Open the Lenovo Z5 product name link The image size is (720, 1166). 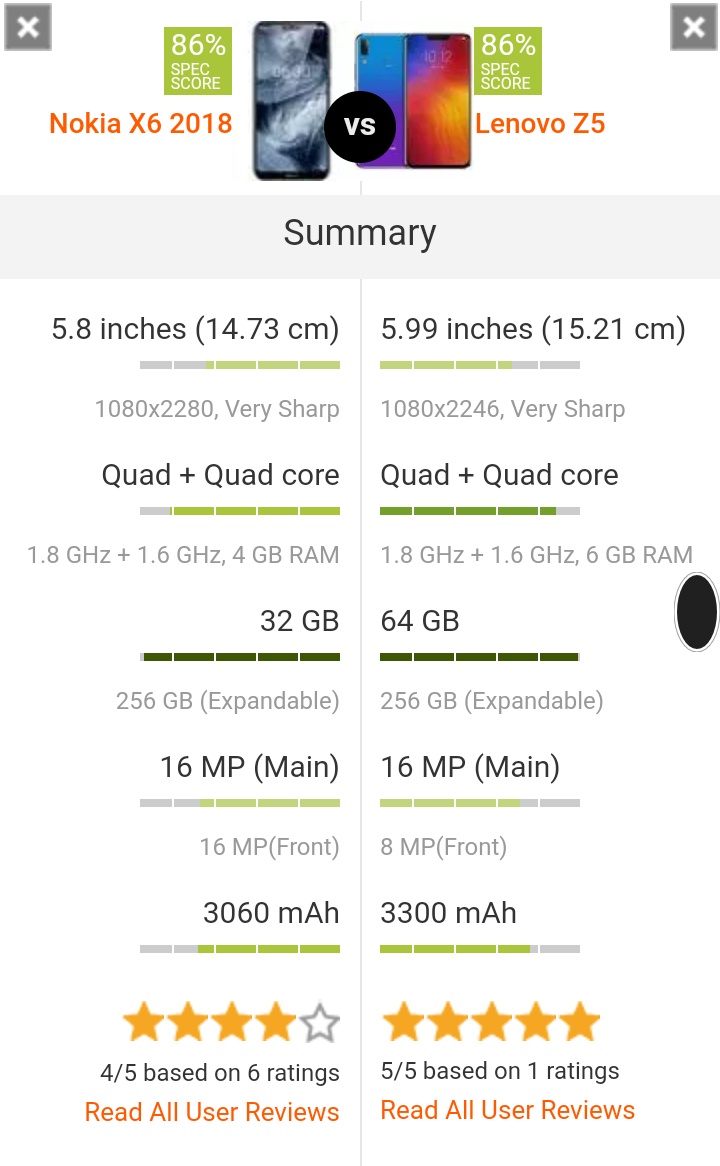540,124
